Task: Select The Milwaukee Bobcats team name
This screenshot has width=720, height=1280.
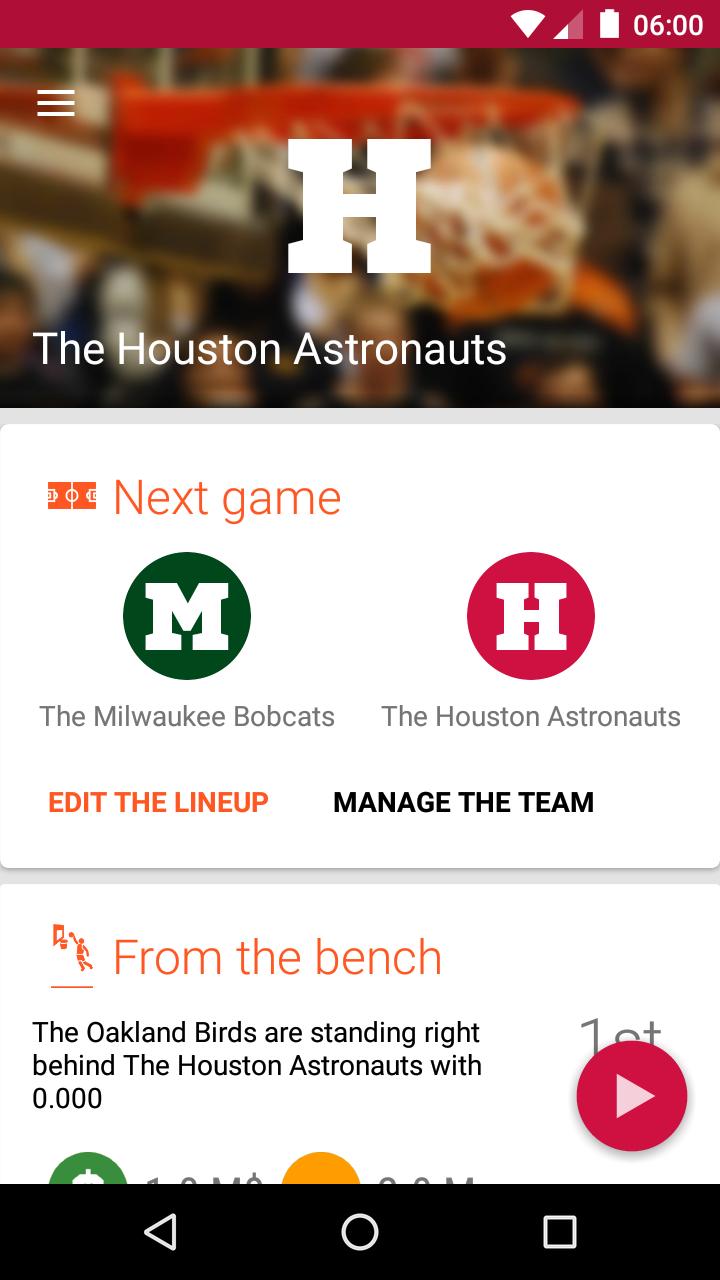Action: 186,716
